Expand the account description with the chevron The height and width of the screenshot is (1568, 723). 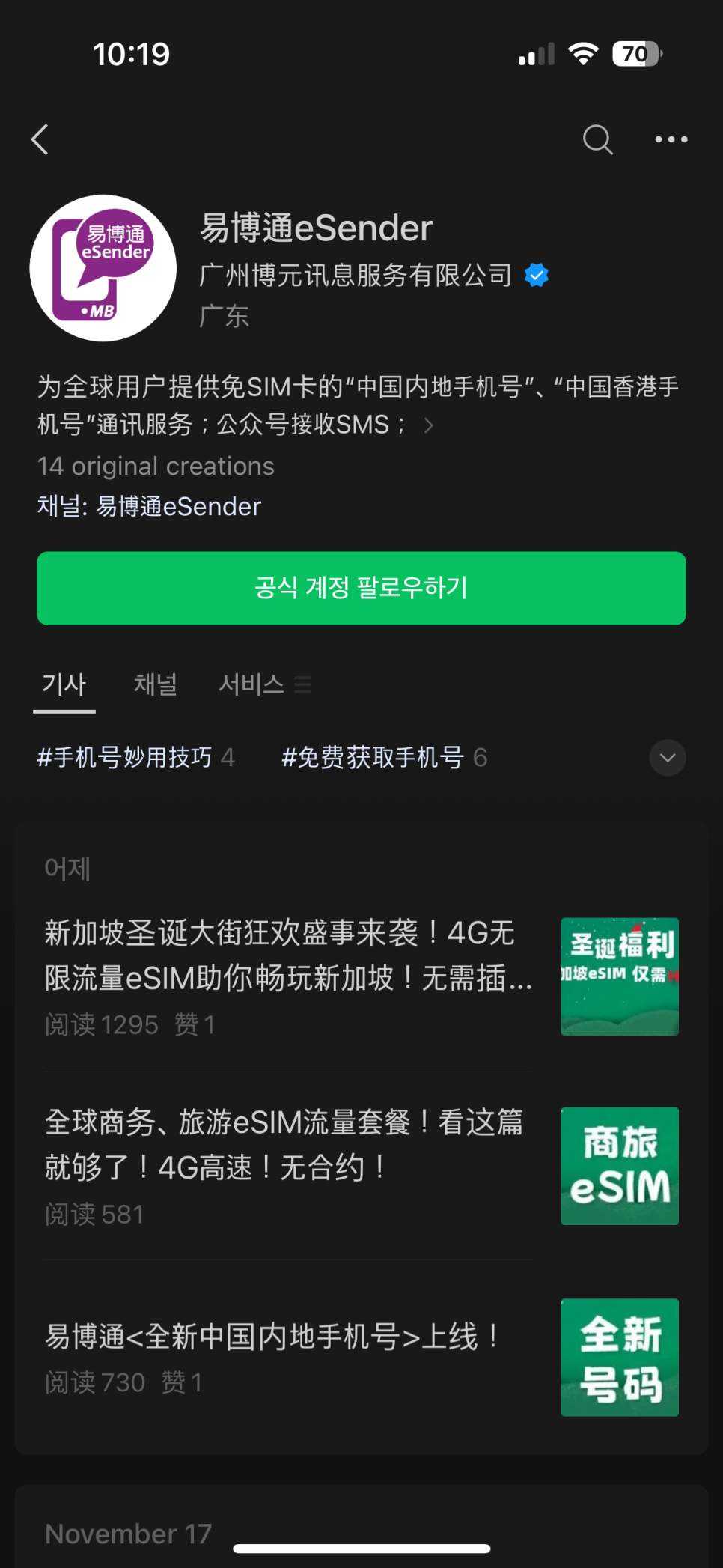[428, 425]
